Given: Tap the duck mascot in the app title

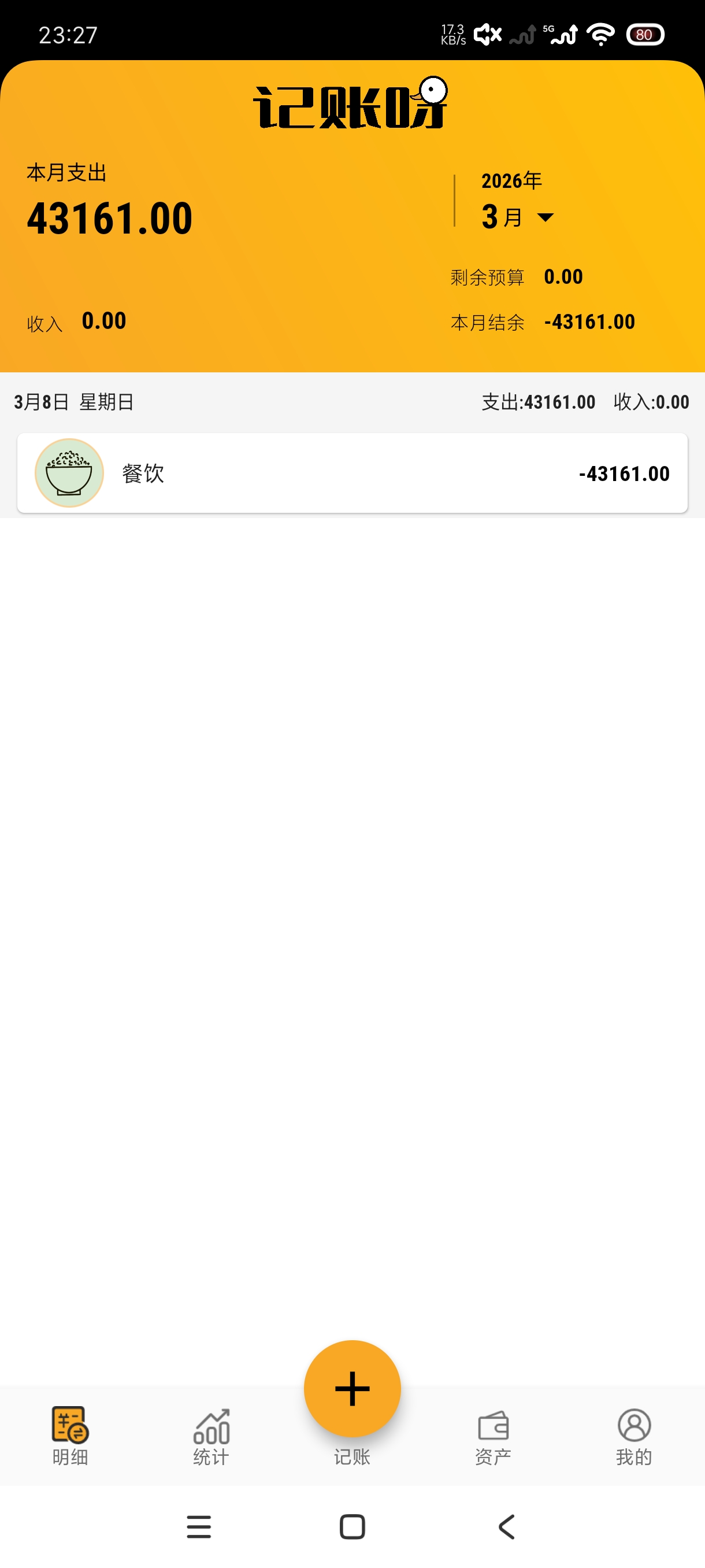Looking at the screenshot, I should [x=433, y=93].
